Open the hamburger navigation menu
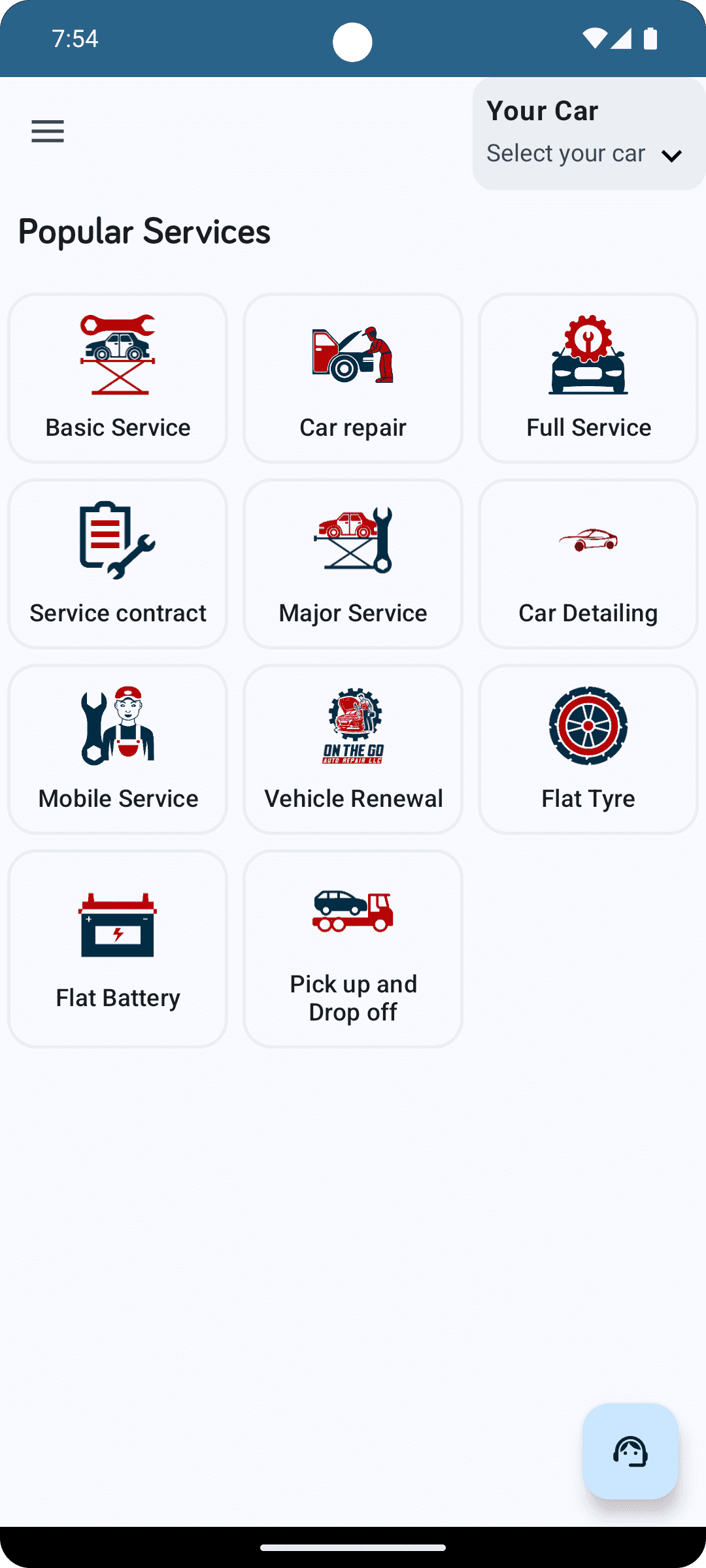Image resolution: width=706 pixels, height=1568 pixels. coord(48,131)
